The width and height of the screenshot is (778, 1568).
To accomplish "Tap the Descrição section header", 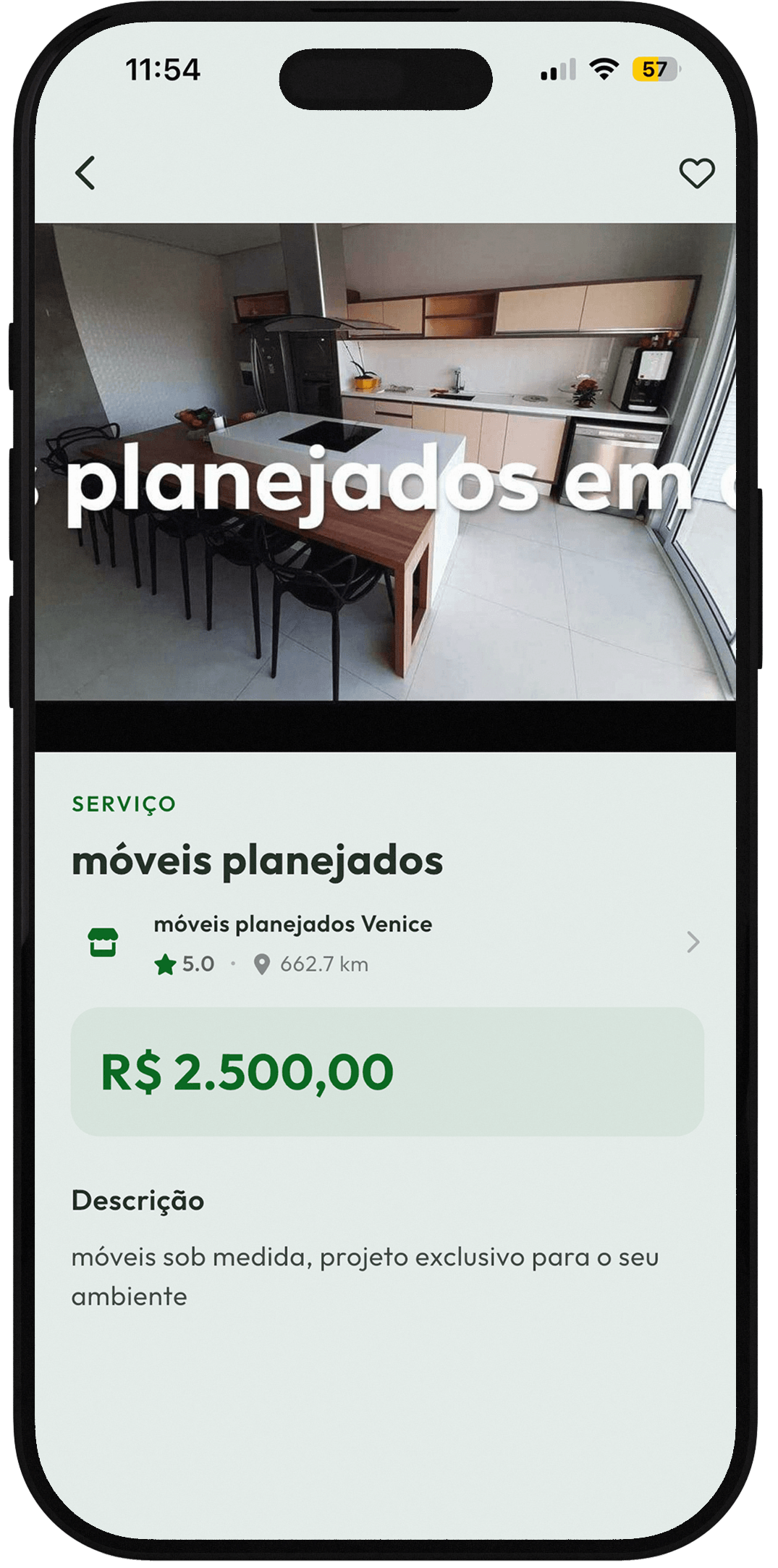I will 138,1199.
